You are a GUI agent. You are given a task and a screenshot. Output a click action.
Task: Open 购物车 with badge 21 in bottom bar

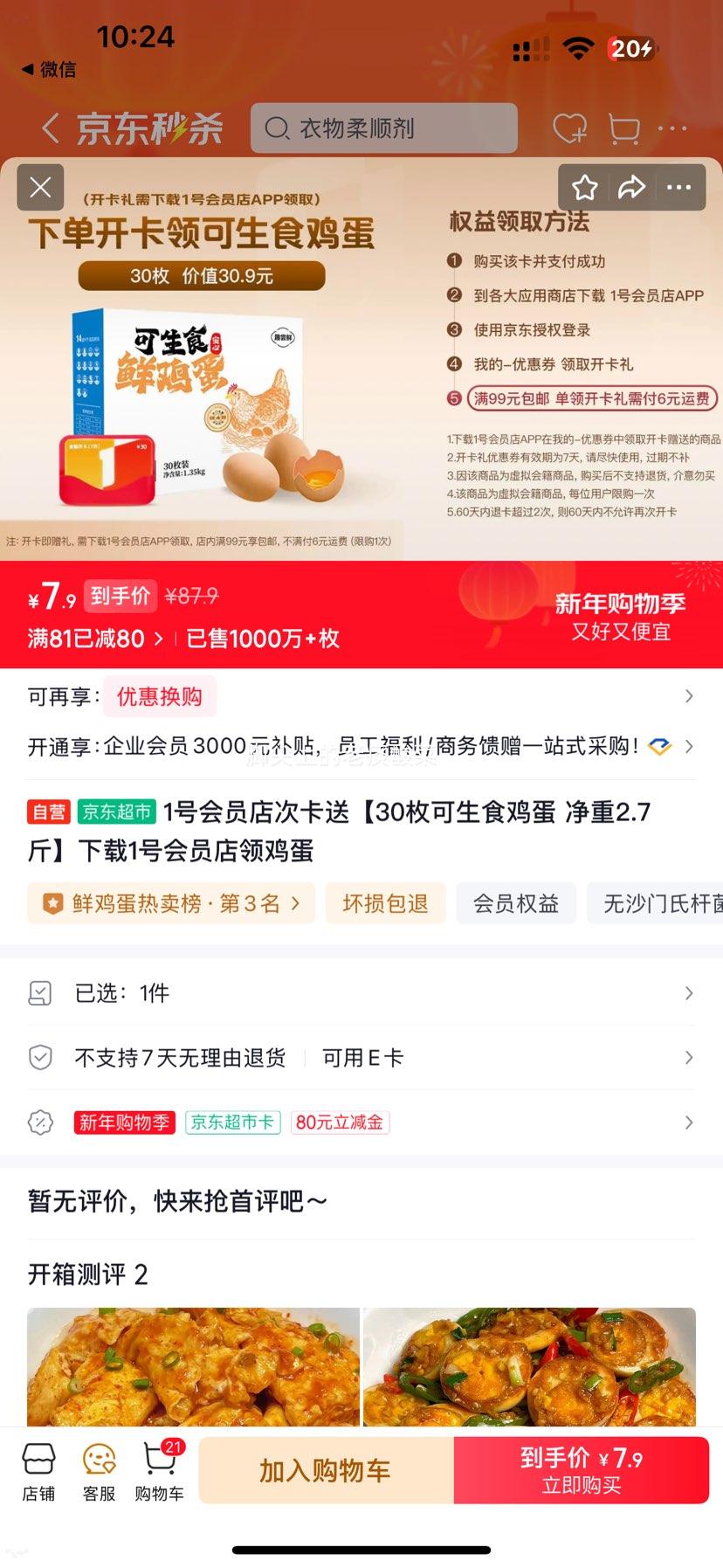(x=159, y=1470)
